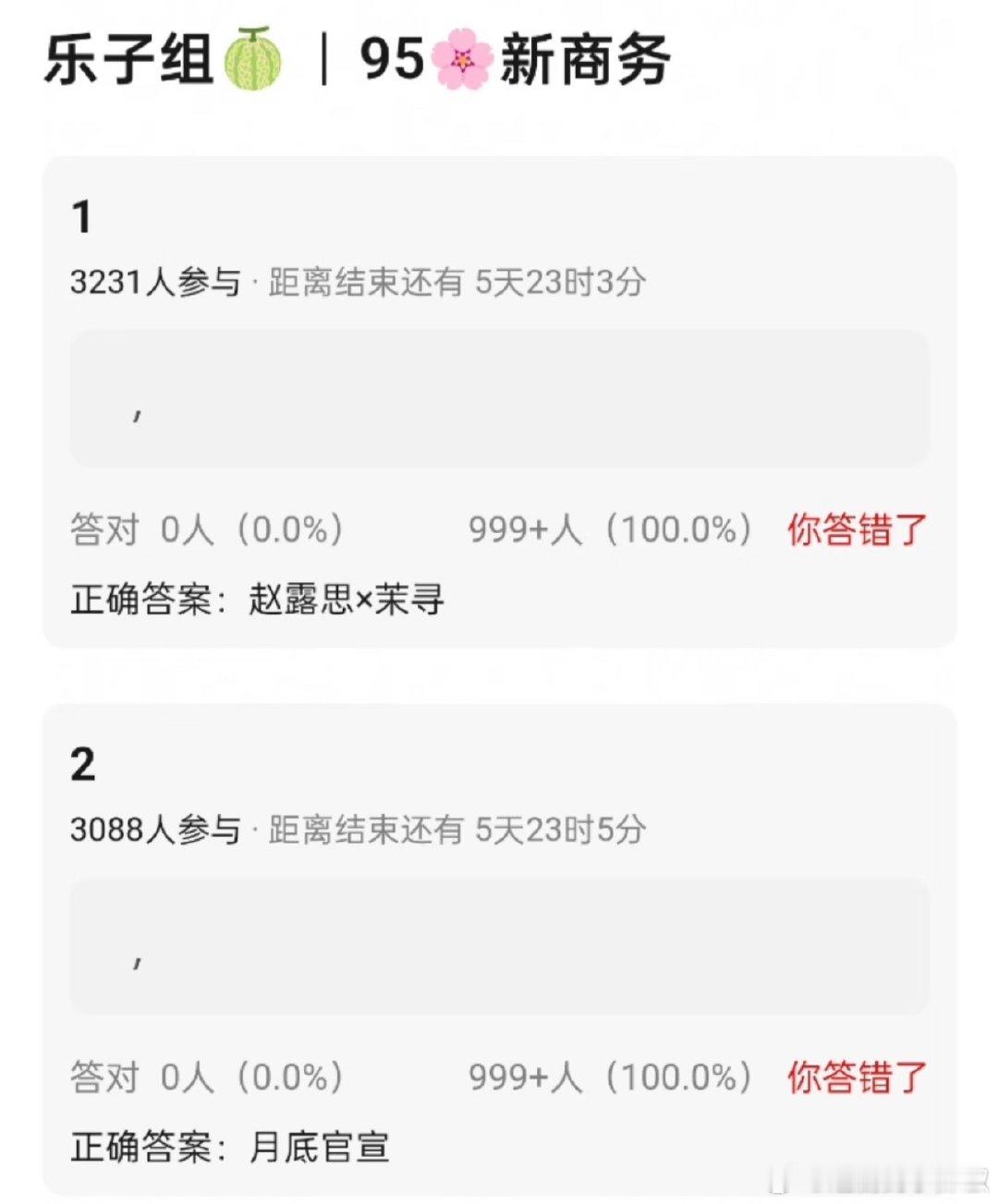Click the 999+人（100.0%）stat on question 1
Viewport: 998px width, 1204px height.
pos(610,529)
